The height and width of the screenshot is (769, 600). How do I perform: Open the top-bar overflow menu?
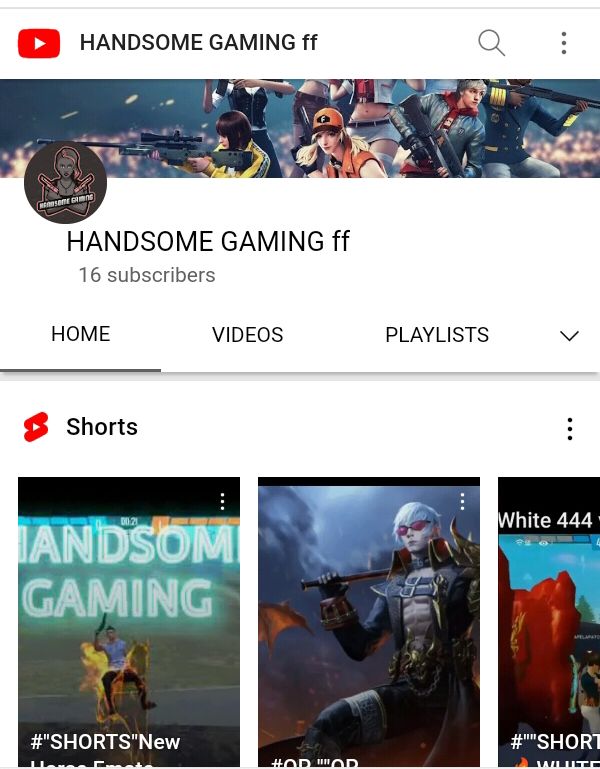(564, 42)
